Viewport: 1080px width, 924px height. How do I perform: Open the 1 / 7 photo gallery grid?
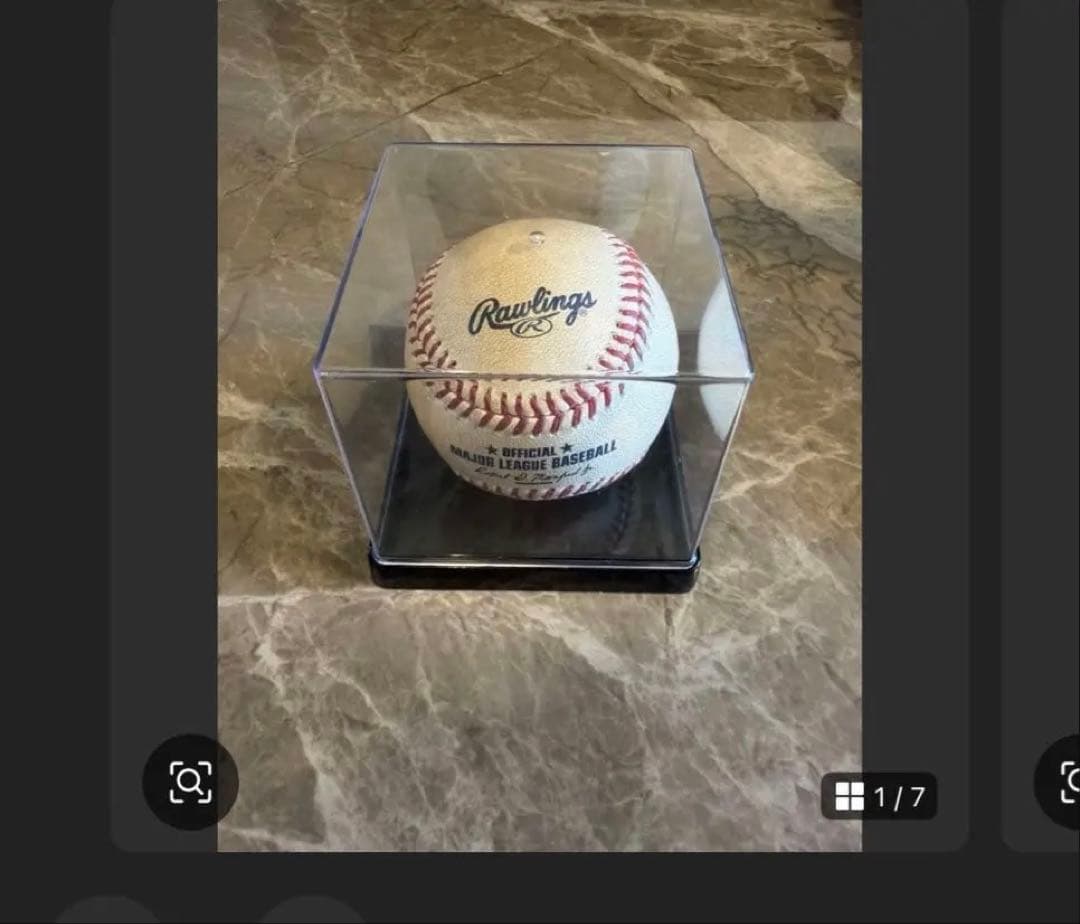pos(879,797)
